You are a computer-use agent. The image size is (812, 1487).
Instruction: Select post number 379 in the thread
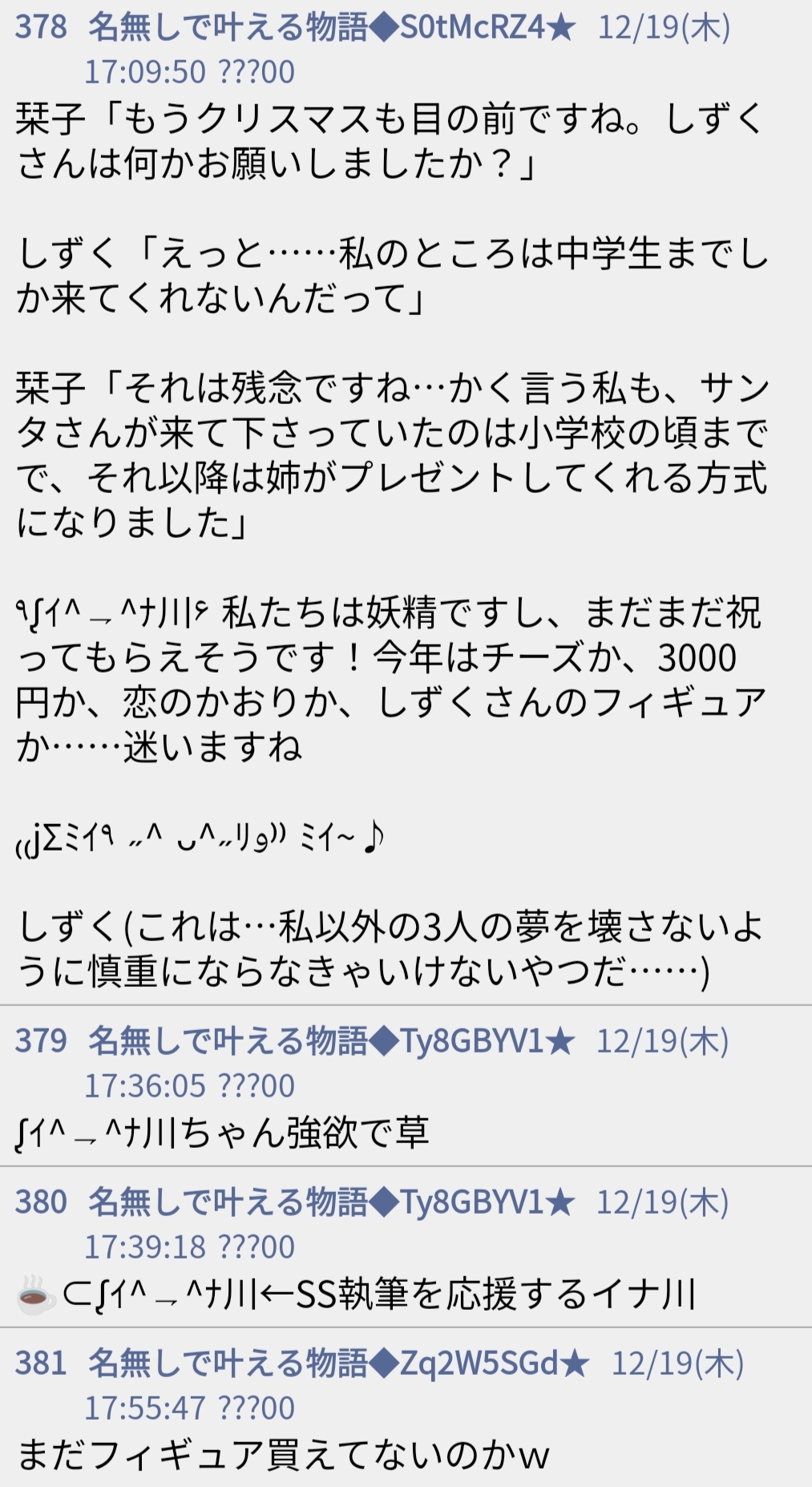[x=41, y=1041]
